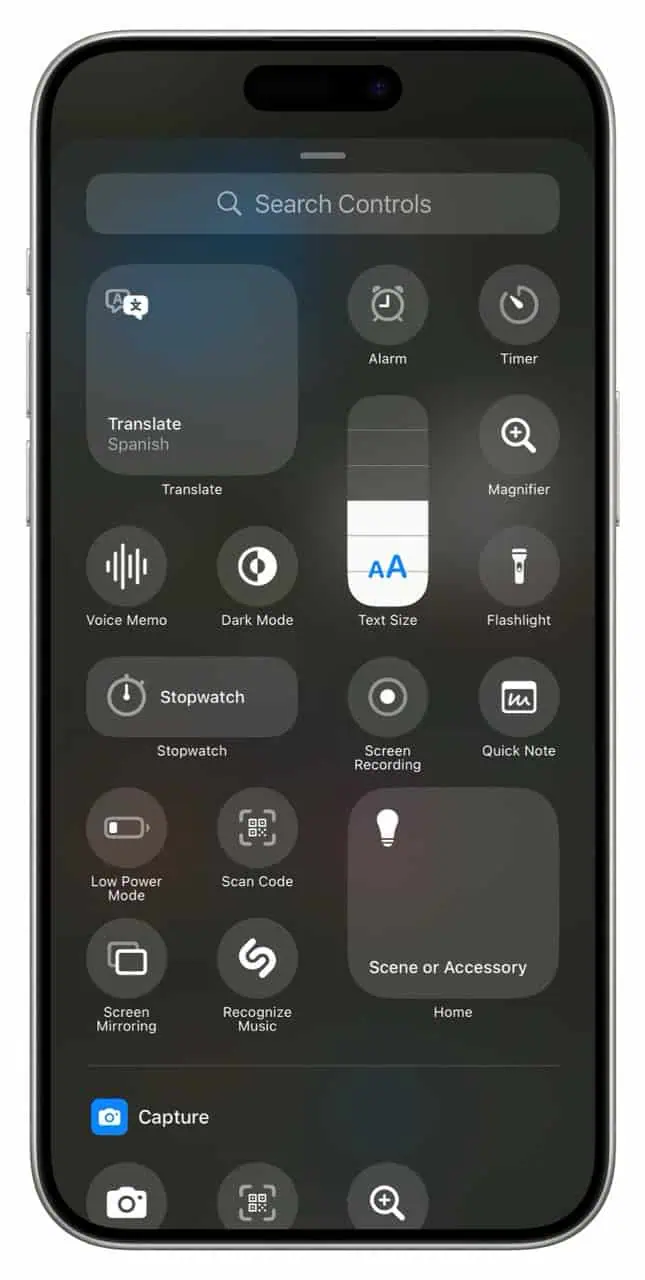
Task: Select the Scan Code control
Action: (257, 828)
